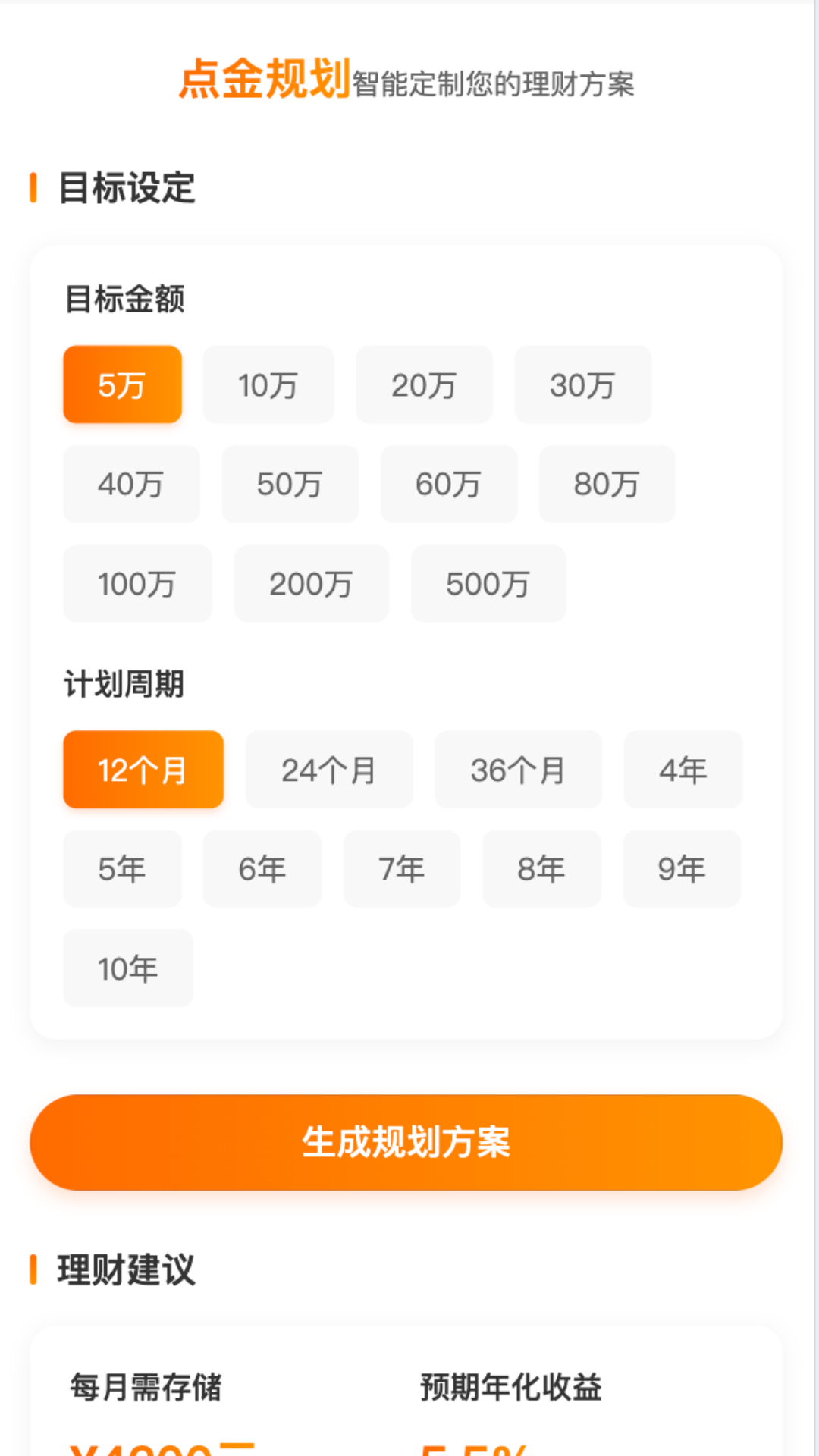Select the 7年 period chip

[x=401, y=869]
